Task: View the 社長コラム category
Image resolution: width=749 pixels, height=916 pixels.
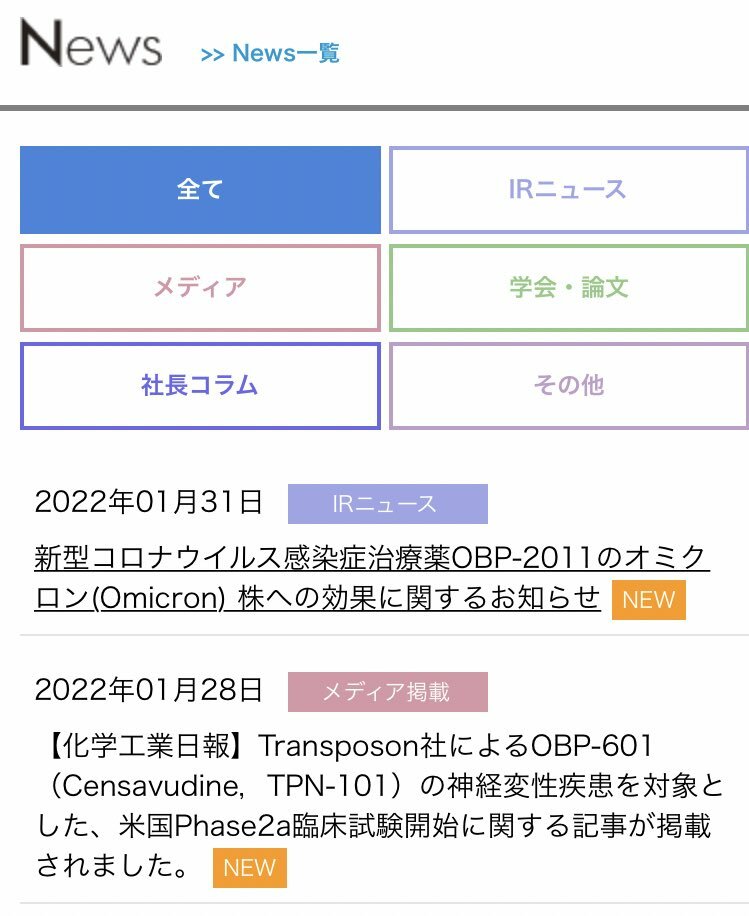Action: coord(200,386)
